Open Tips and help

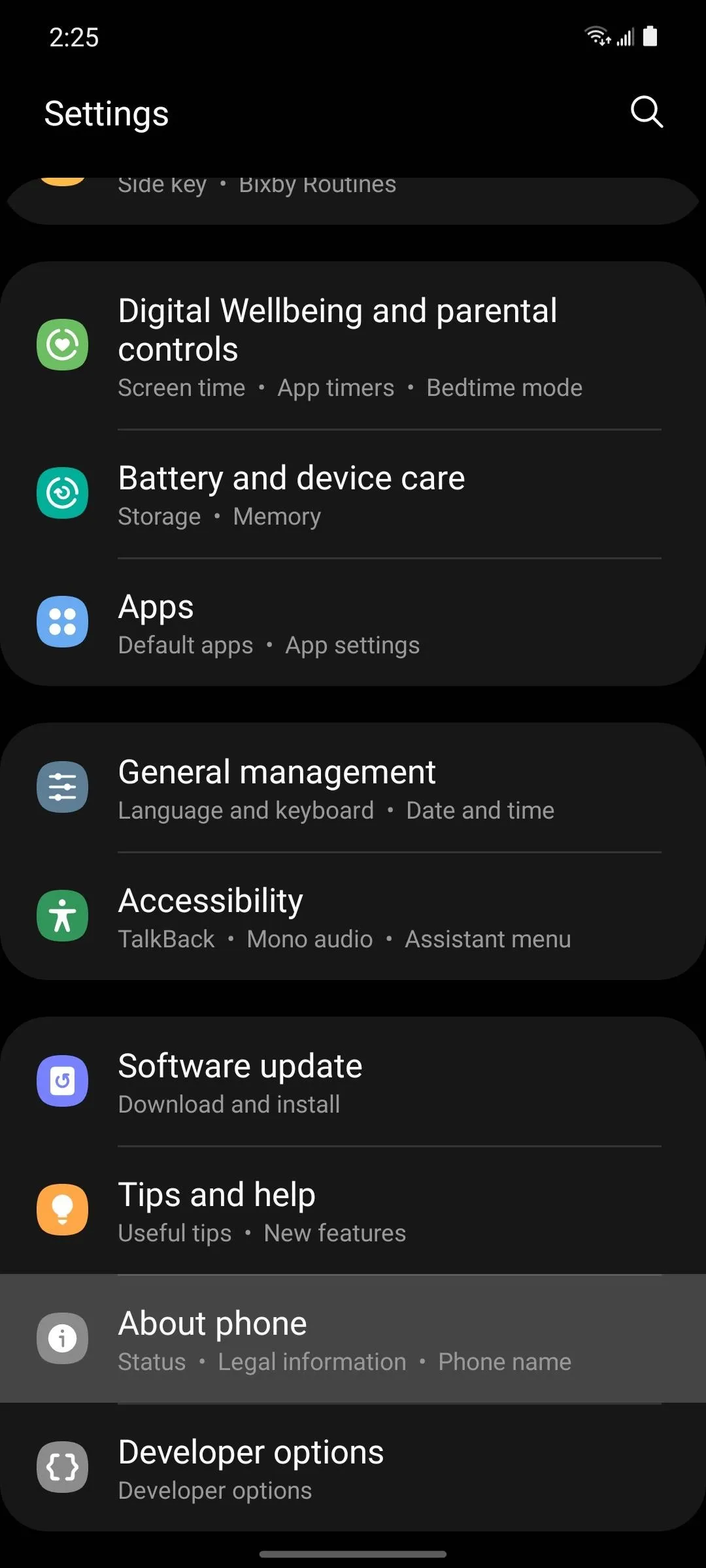(353, 1211)
